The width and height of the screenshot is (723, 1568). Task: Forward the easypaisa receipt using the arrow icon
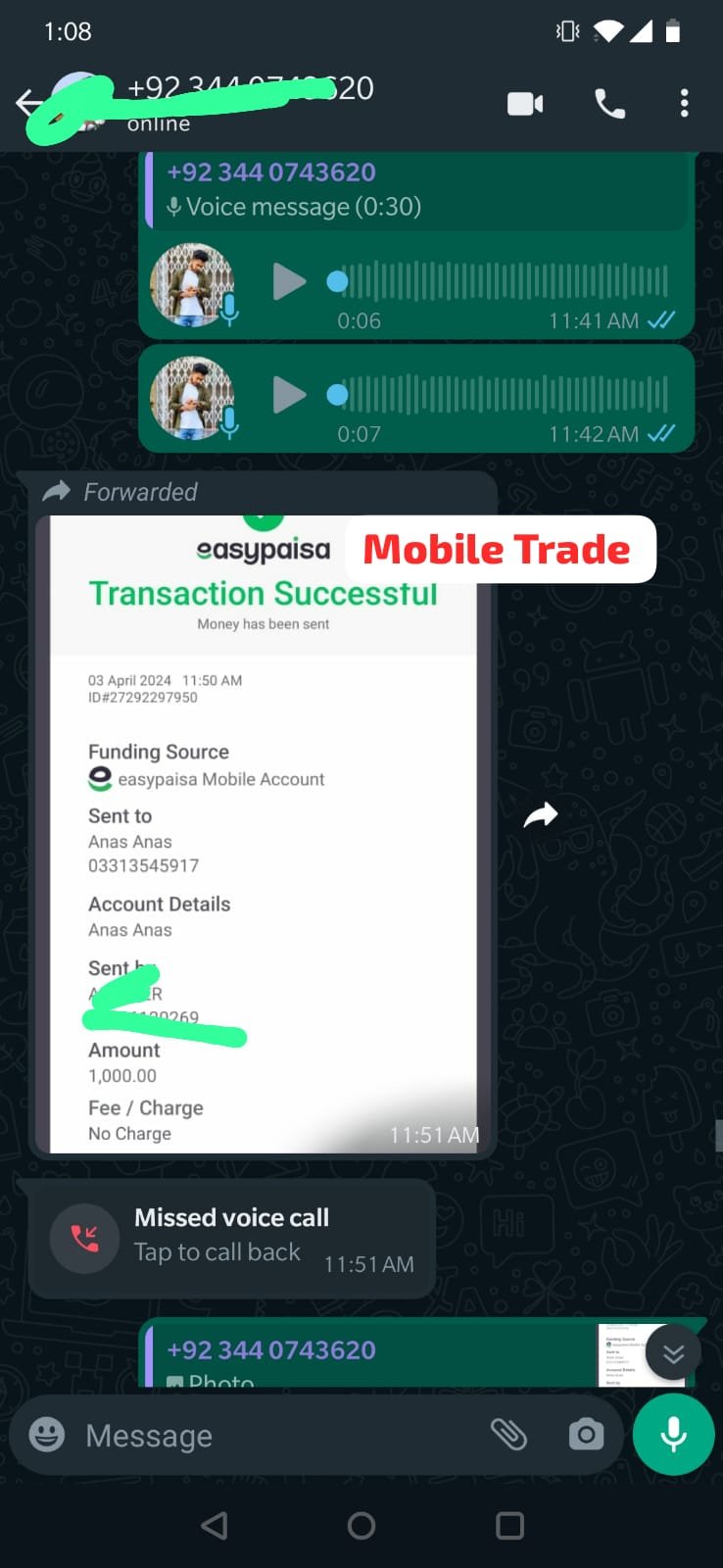pyautogui.click(x=541, y=814)
